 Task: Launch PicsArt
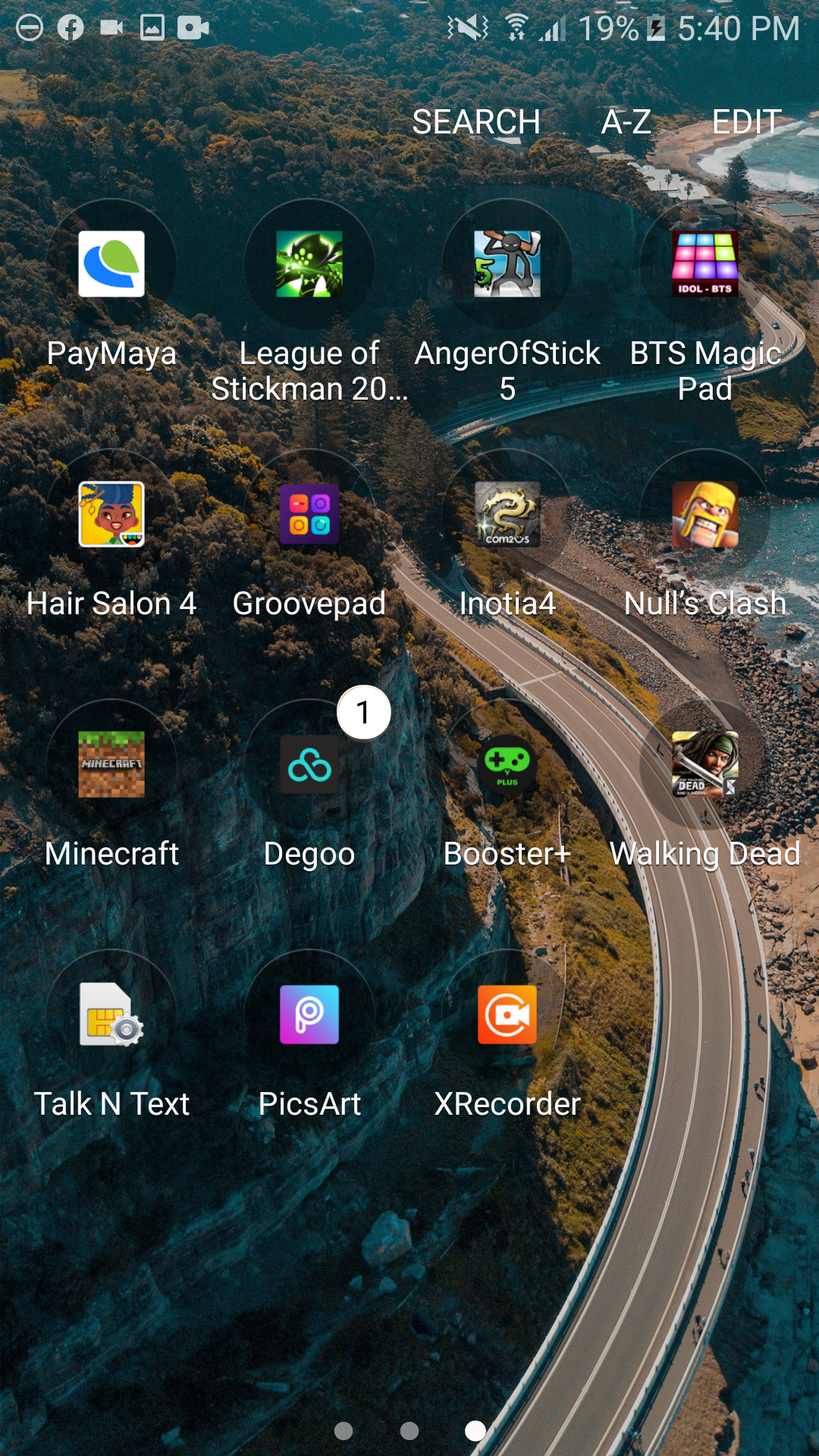309,1015
